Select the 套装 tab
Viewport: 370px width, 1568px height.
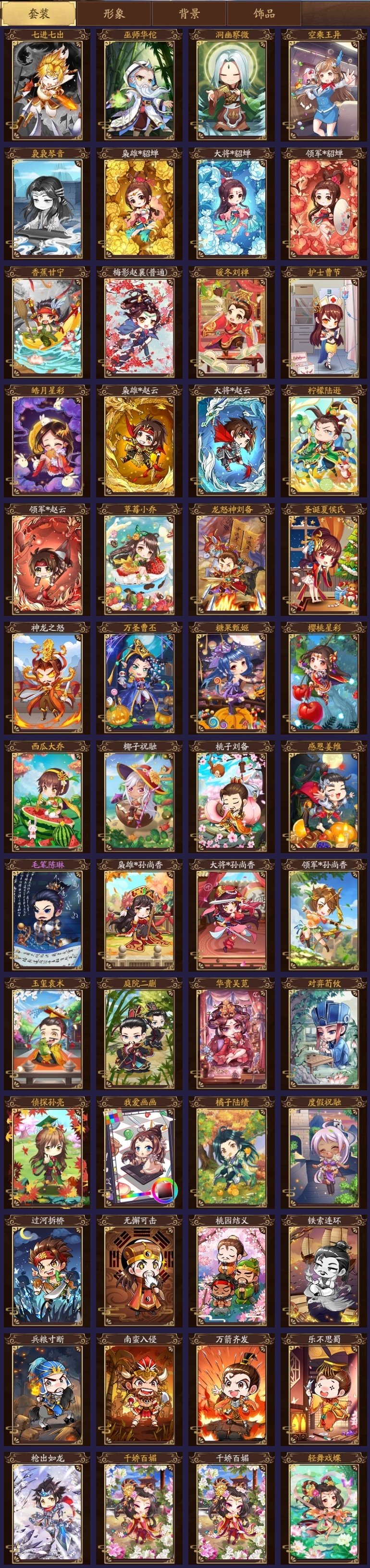(x=38, y=13)
